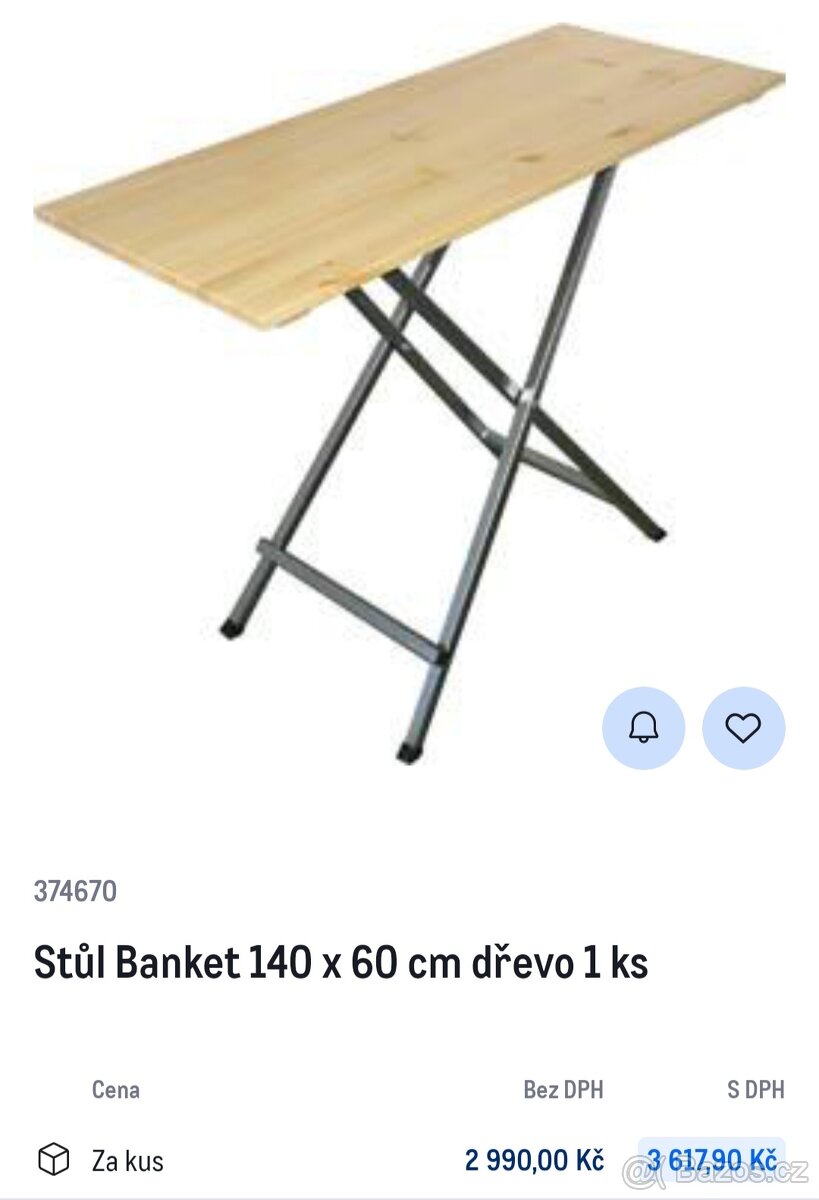This screenshot has height=1200, width=819.
Task: Click product code 374670
Action: 75,890
